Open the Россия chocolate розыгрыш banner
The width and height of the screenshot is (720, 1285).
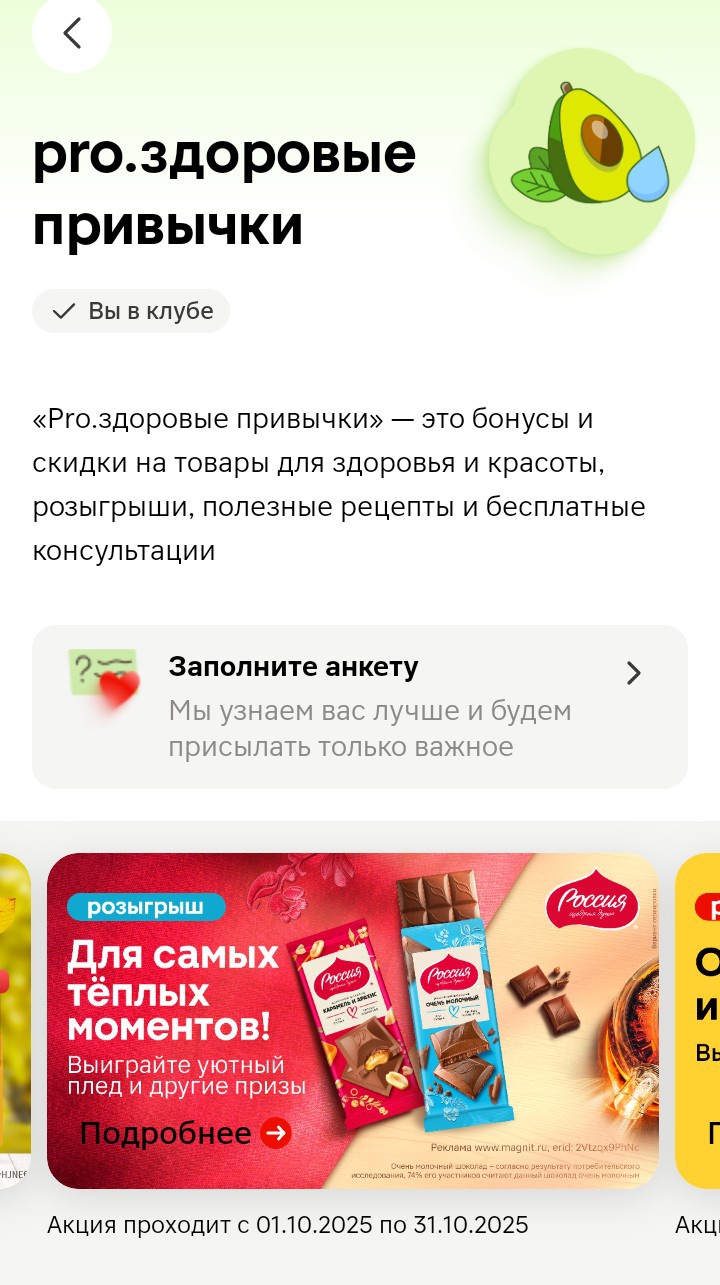click(352, 1020)
